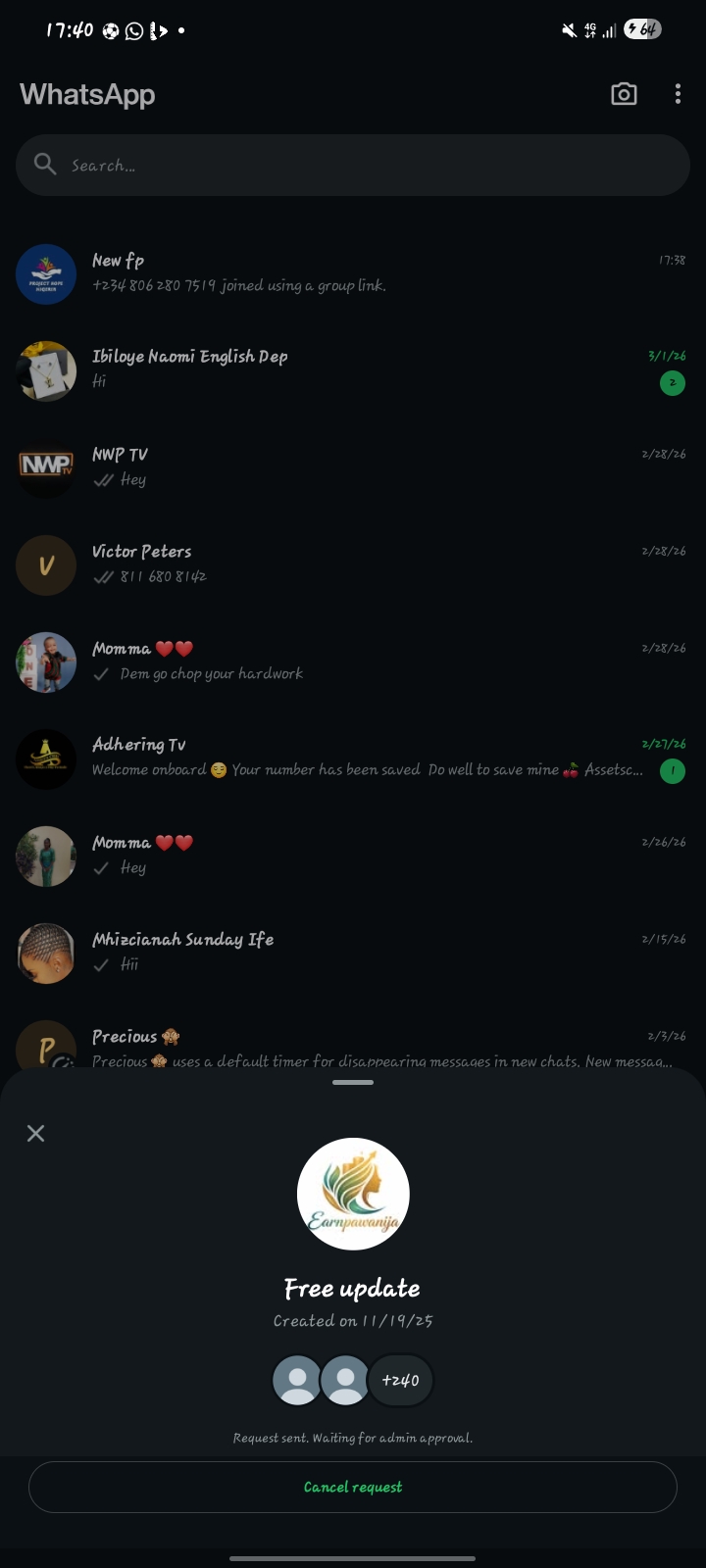Image resolution: width=706 pixels, height=1568 pixels.
Task: Tap Cancel request button
Action: (x=353, y=1487)
